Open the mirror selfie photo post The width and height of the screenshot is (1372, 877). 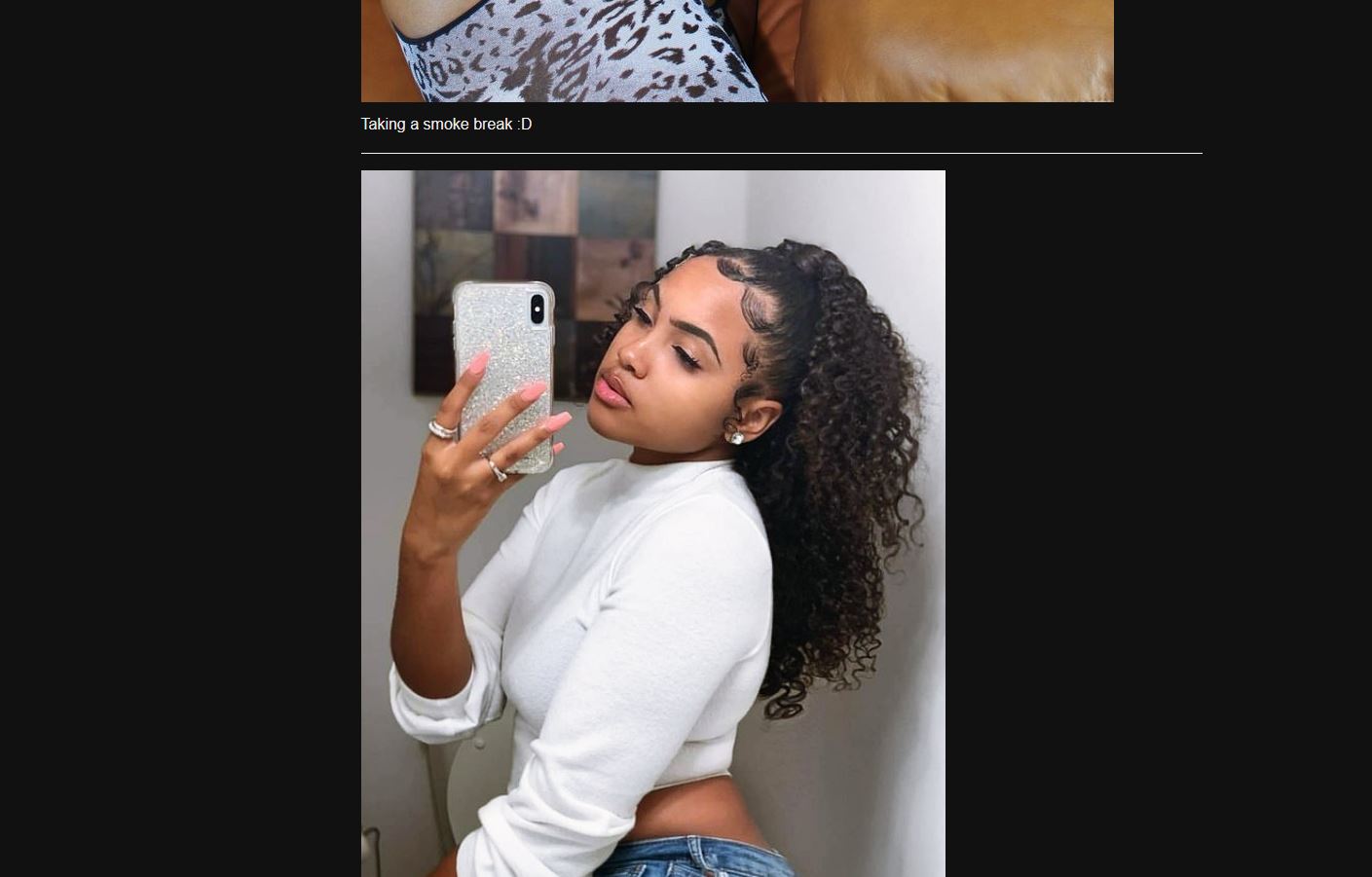pos(652,524)
